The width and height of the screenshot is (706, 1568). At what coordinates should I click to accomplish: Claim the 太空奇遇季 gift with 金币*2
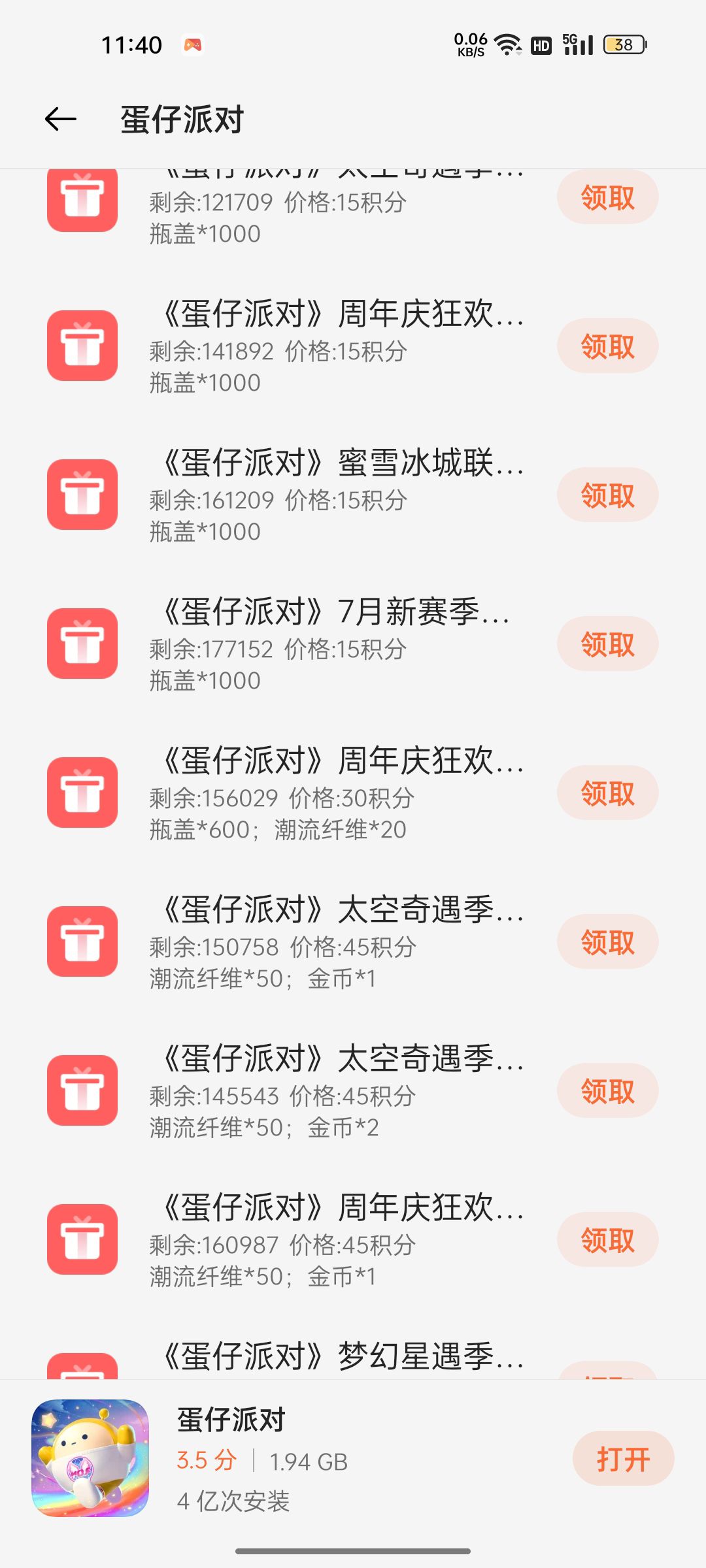pos(607,1091)
